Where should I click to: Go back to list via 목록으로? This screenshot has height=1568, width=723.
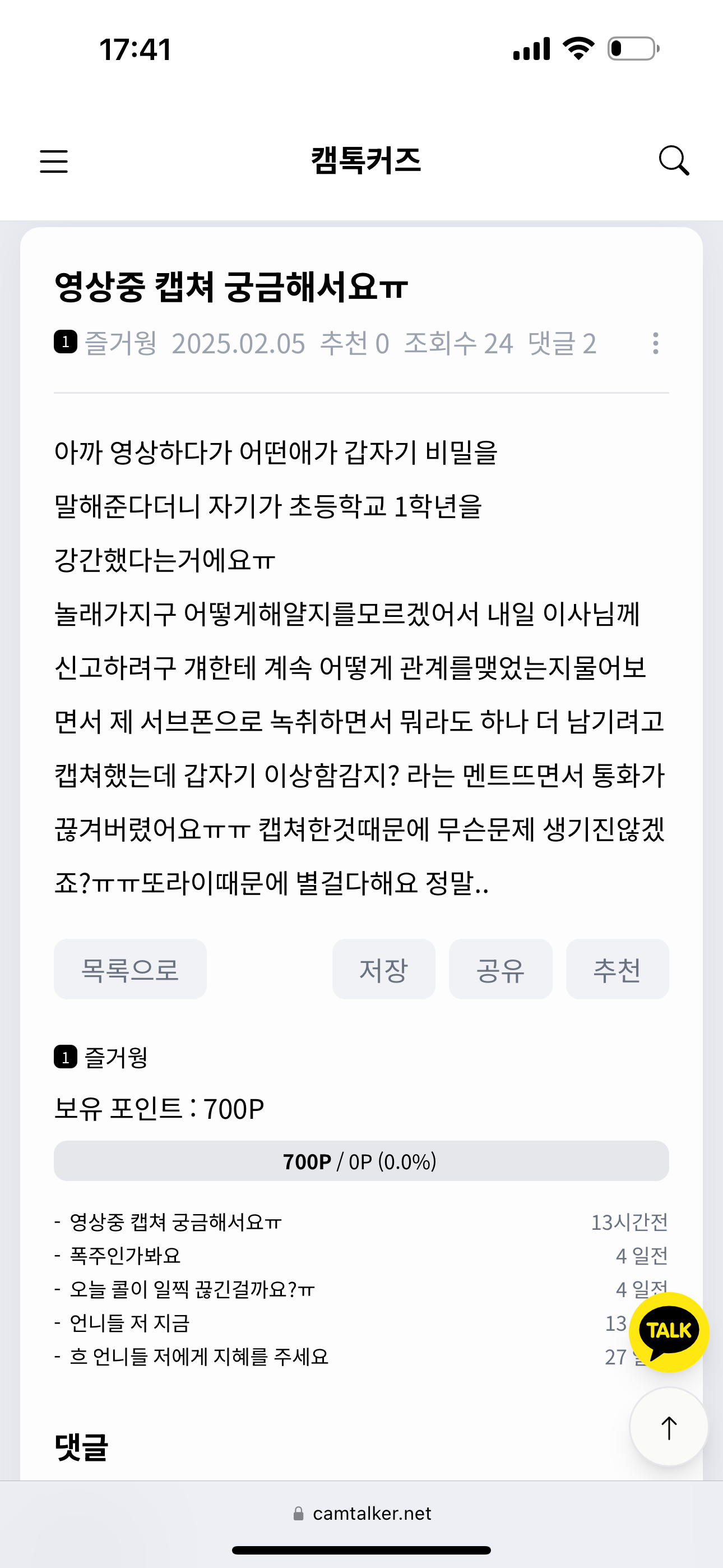tap(130, 969)
